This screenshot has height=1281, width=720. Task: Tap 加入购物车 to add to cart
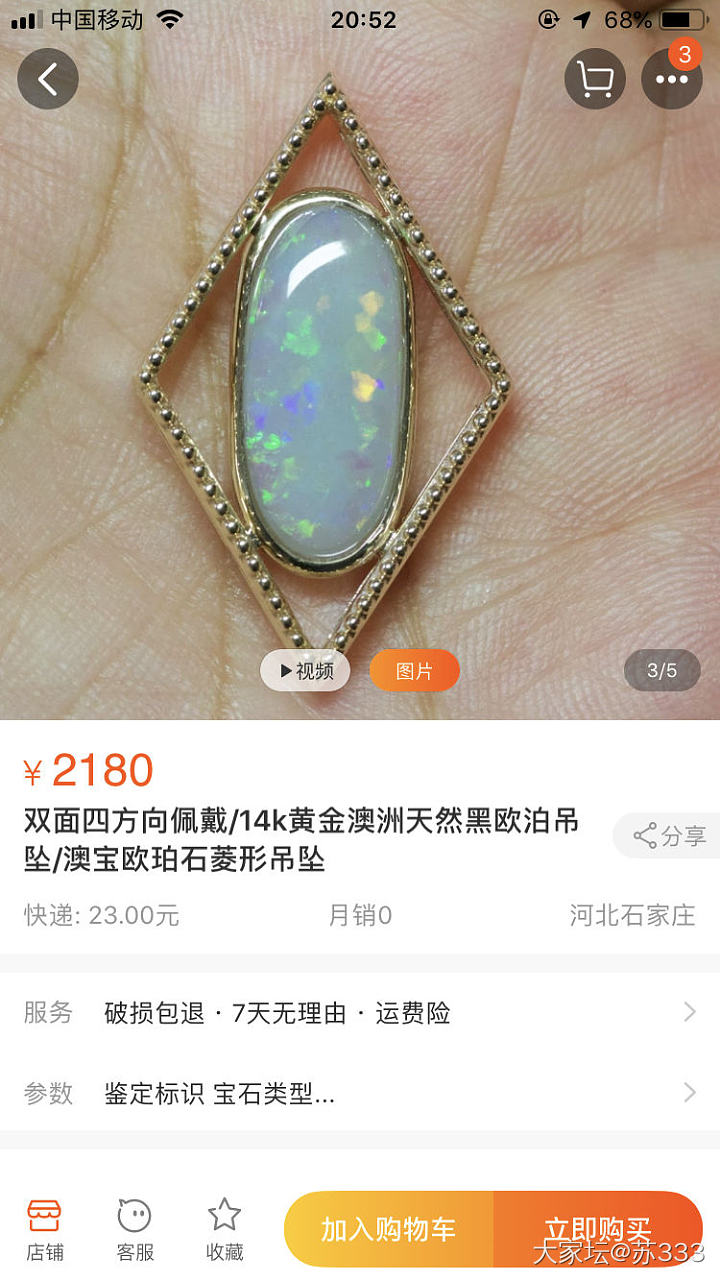(388, 1229)
